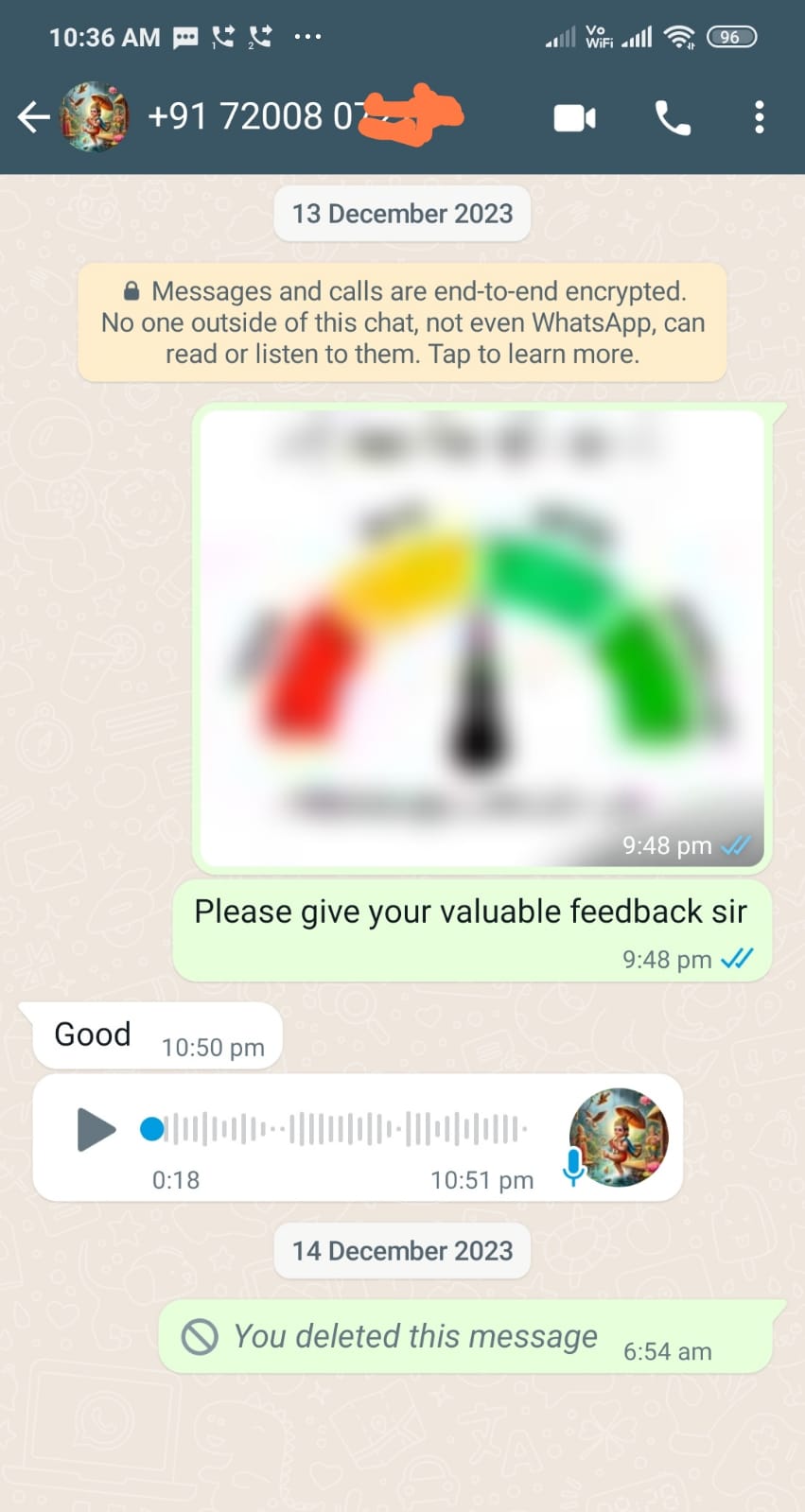The width and height of the screenshot is (805, 1512).
Task: Open the blurred gauge image message
Action: tap(481, 636)
